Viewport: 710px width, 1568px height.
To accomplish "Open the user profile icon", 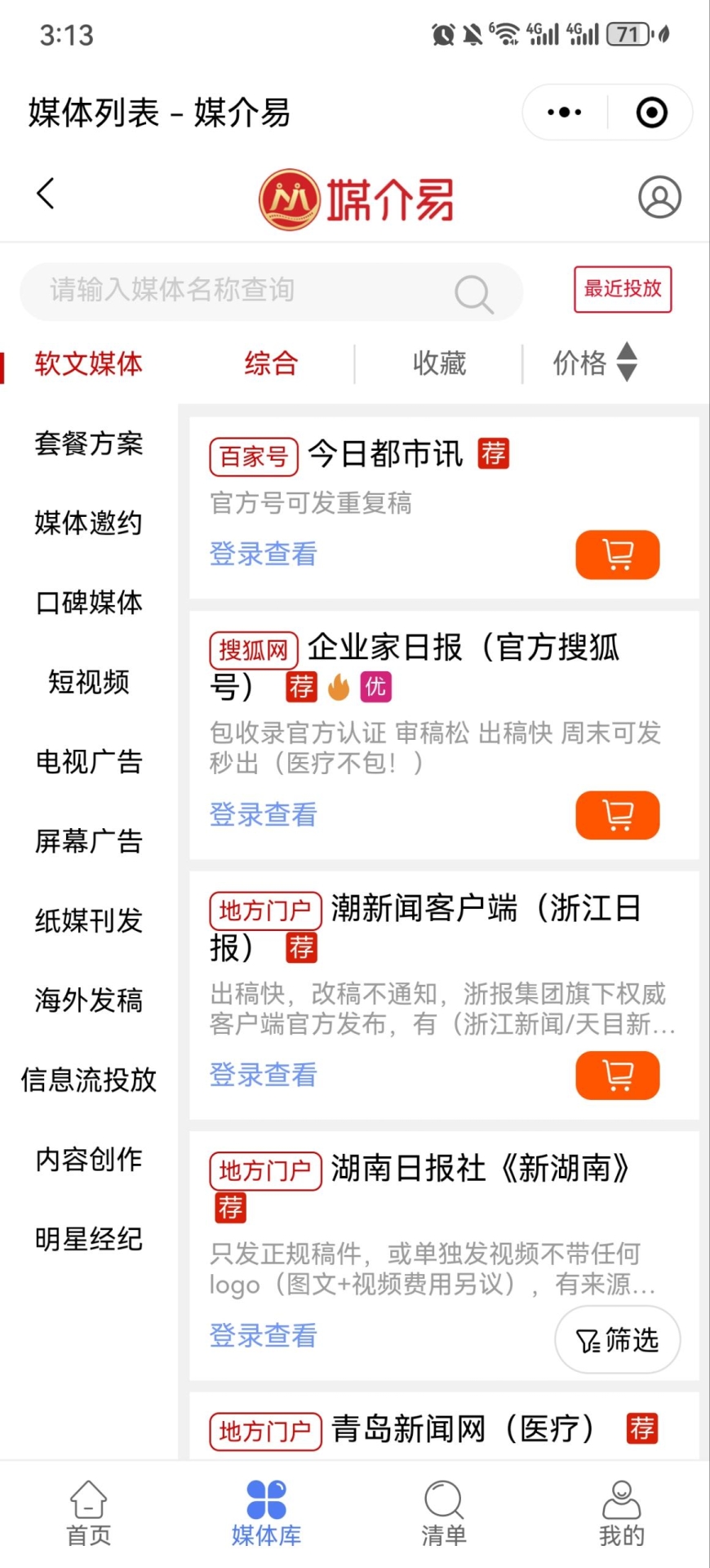I will pos(659,197).
